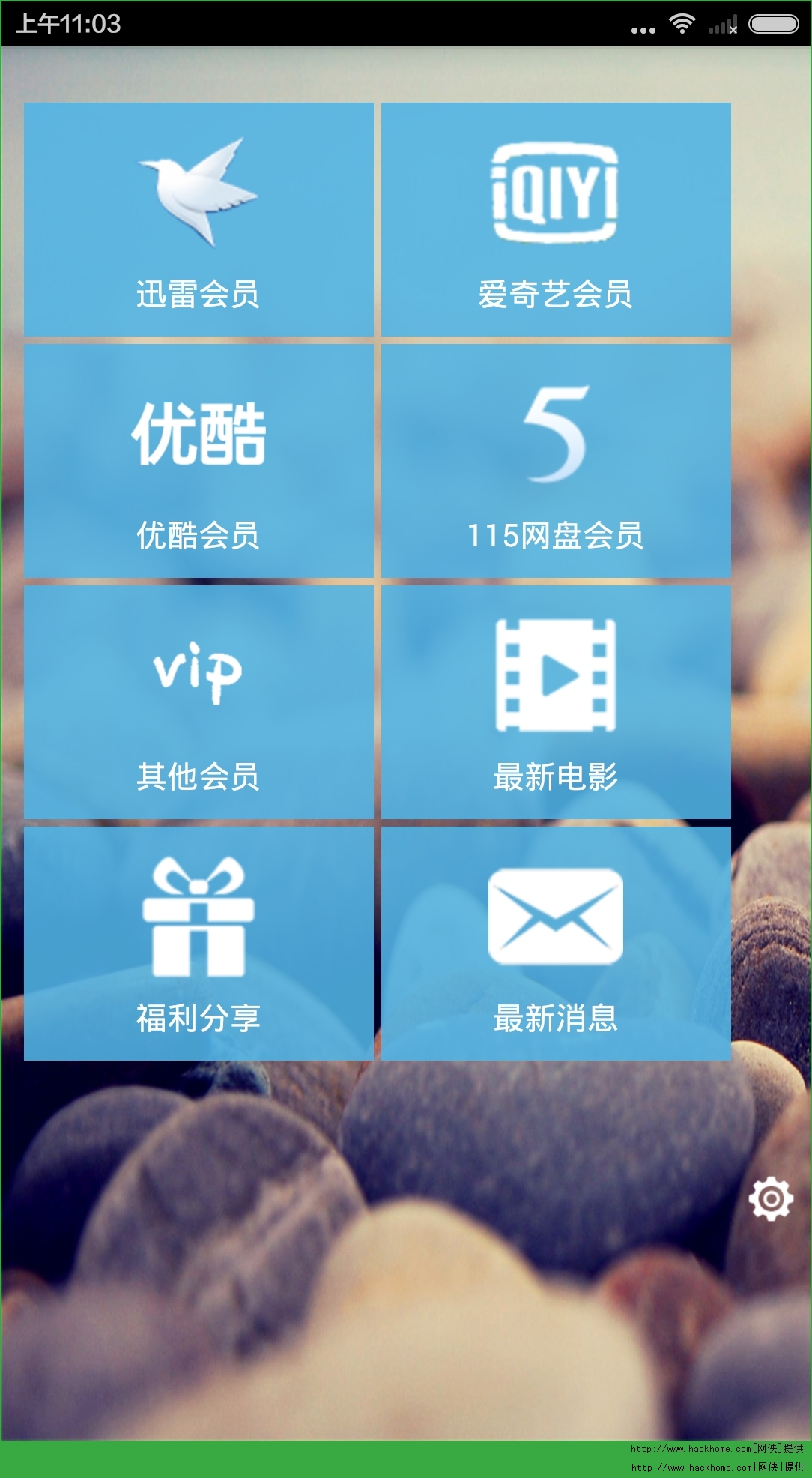Open 115网盘会员 tile
The height and width of the screenshot is (1478, 812).
(x=556, y=461)
